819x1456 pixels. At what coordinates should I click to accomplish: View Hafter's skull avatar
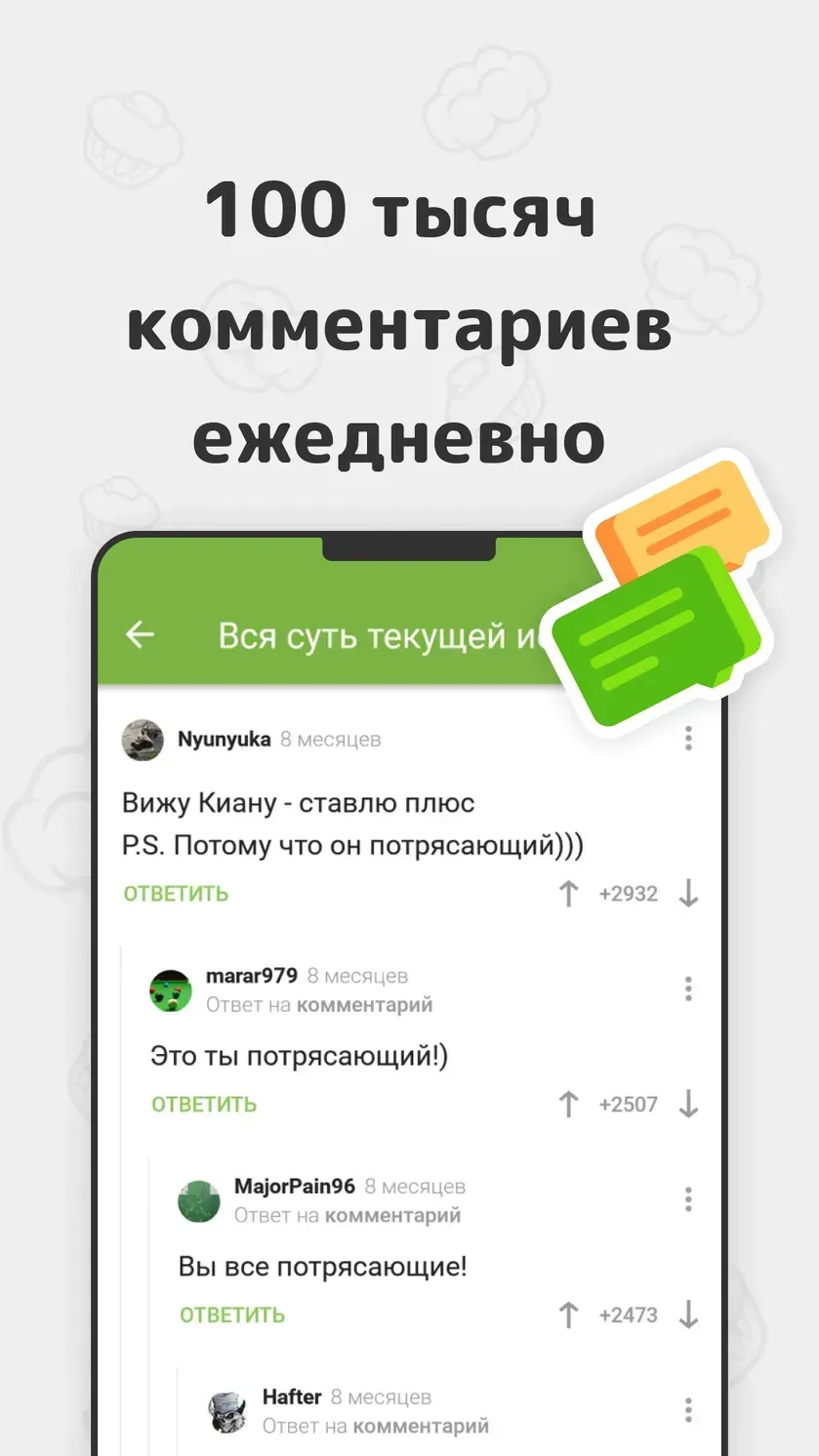pyautogui.click(x=227, y=1411)
